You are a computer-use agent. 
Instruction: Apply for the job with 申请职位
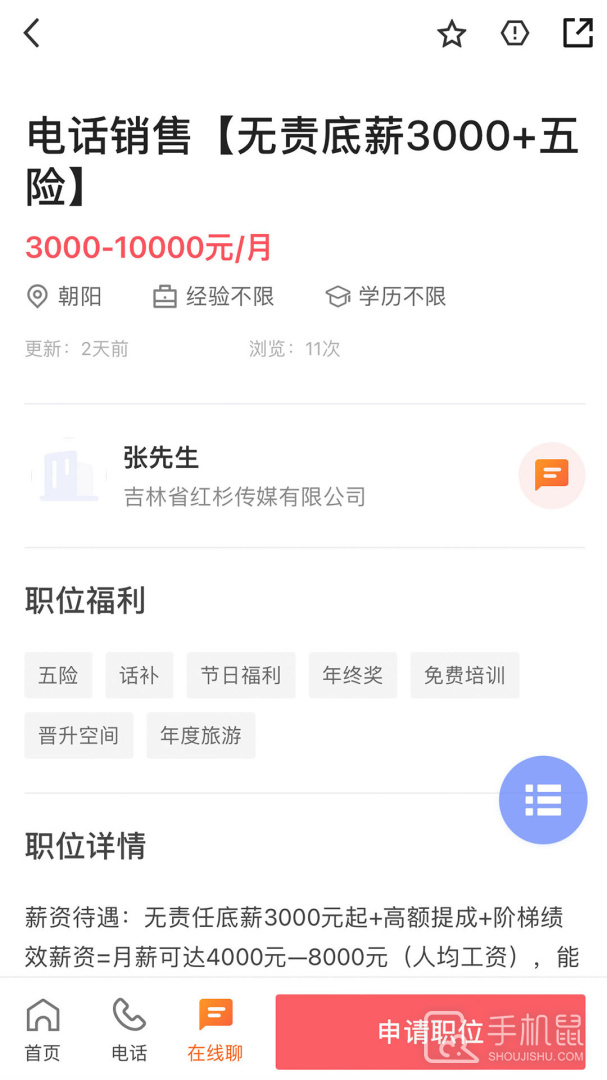[x=430, y=1032]
